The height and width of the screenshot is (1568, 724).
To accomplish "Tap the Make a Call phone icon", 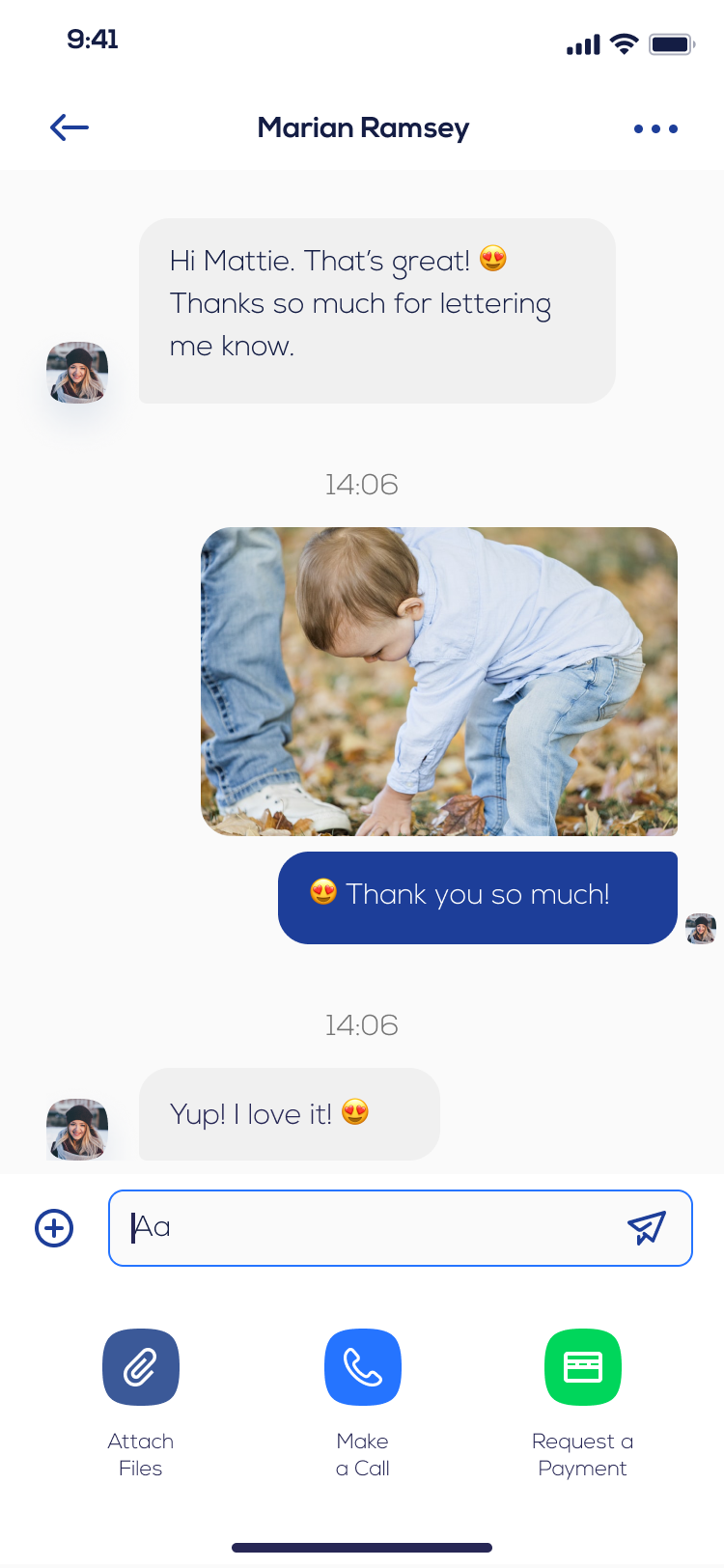I will click(x=362, y=1367).
